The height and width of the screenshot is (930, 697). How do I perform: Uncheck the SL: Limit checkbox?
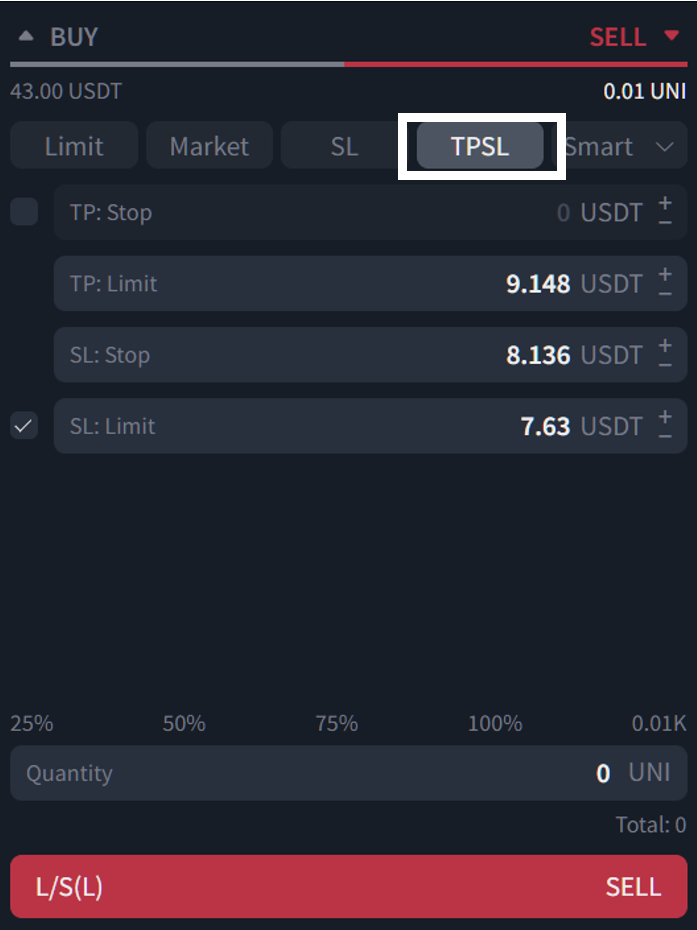click(24, 426)
